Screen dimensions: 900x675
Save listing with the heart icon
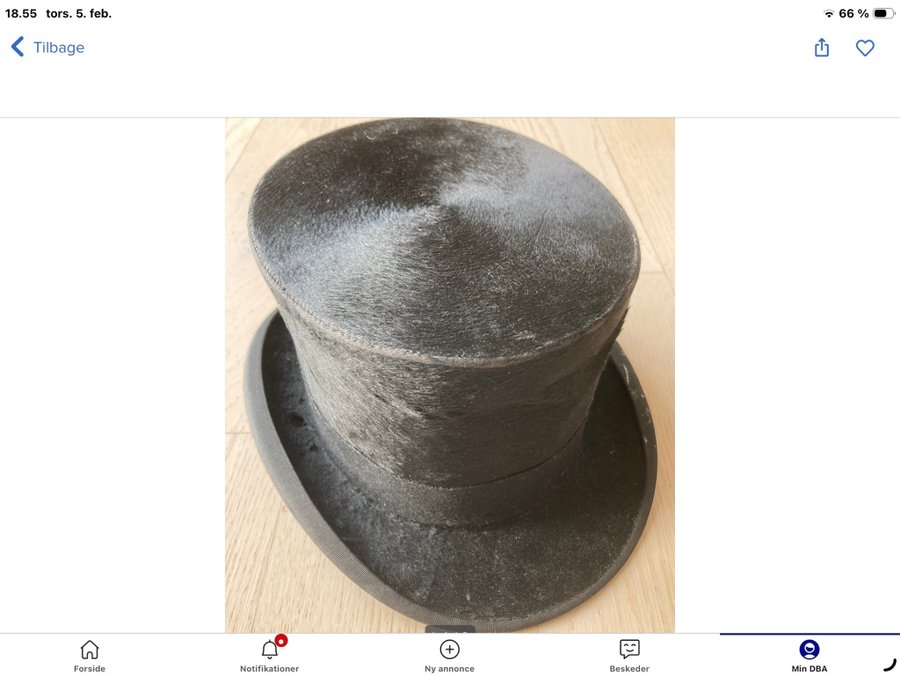tap(865, 47)
